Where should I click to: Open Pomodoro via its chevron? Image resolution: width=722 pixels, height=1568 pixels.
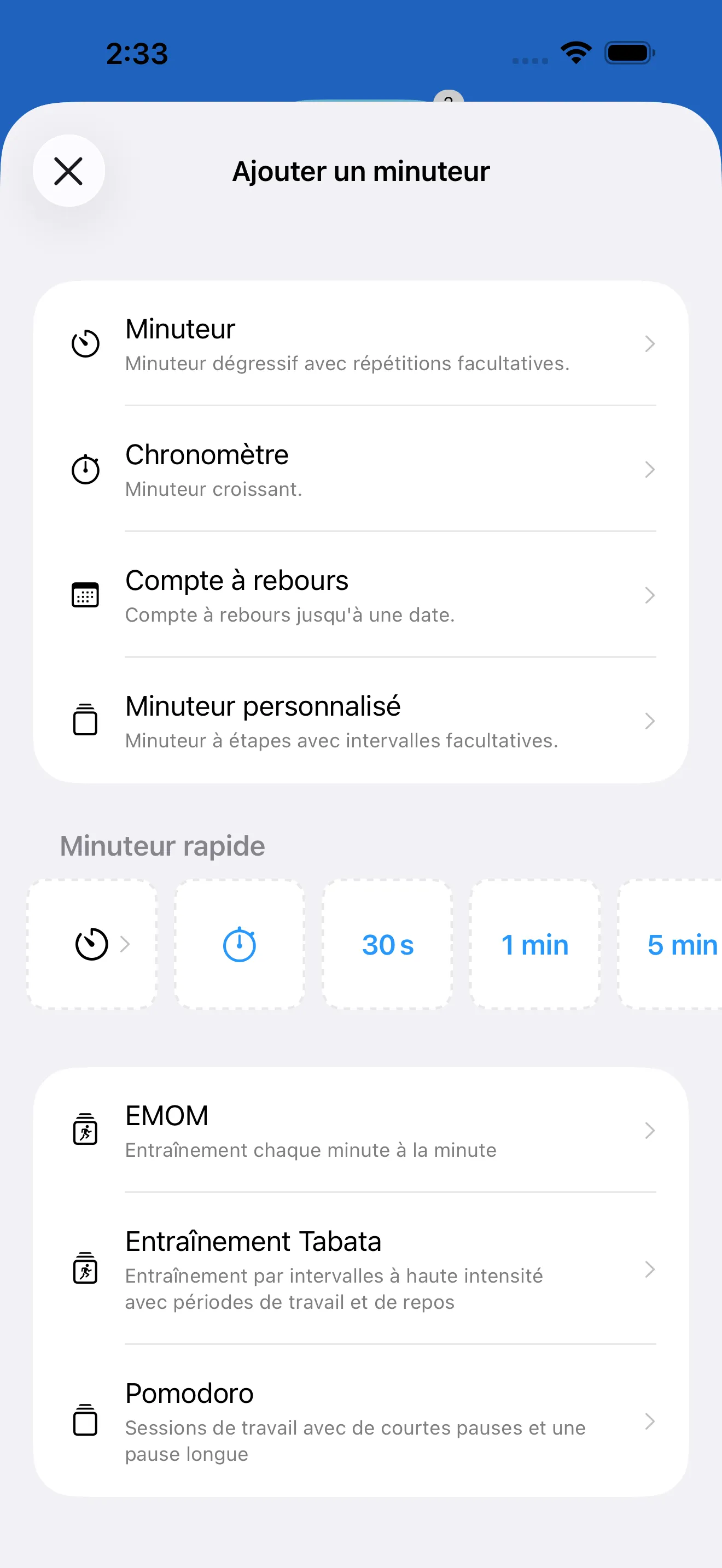coord(650,1423)
